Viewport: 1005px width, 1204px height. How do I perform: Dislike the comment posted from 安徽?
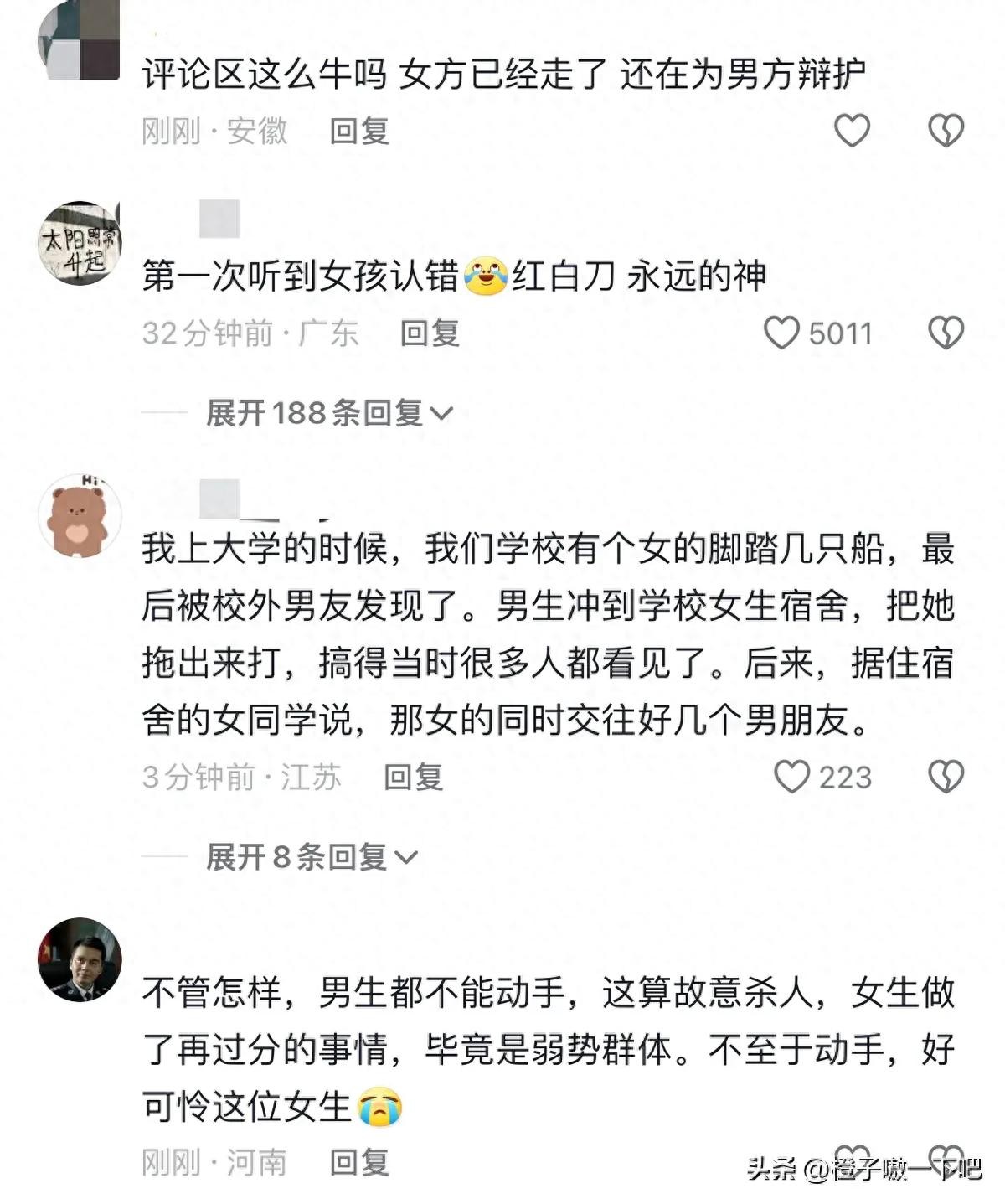coord(946,131)
